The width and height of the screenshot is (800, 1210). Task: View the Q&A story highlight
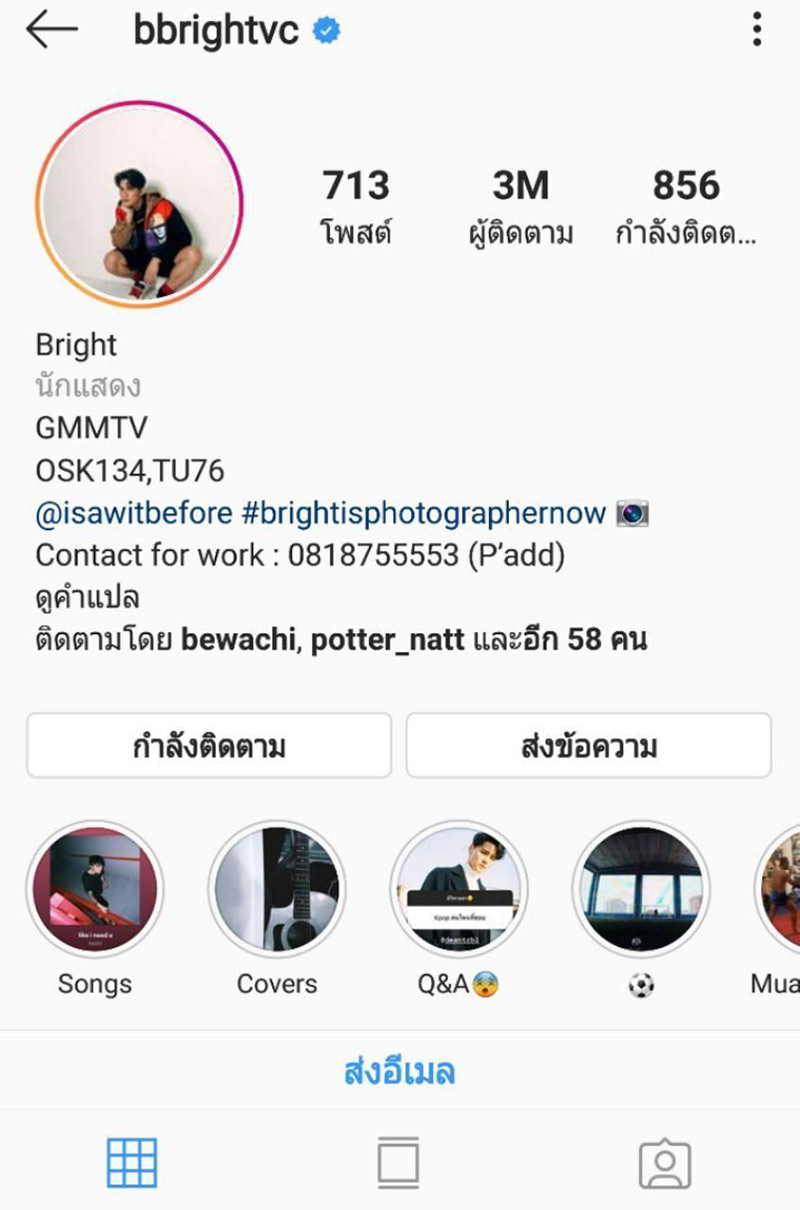point(459,889)
